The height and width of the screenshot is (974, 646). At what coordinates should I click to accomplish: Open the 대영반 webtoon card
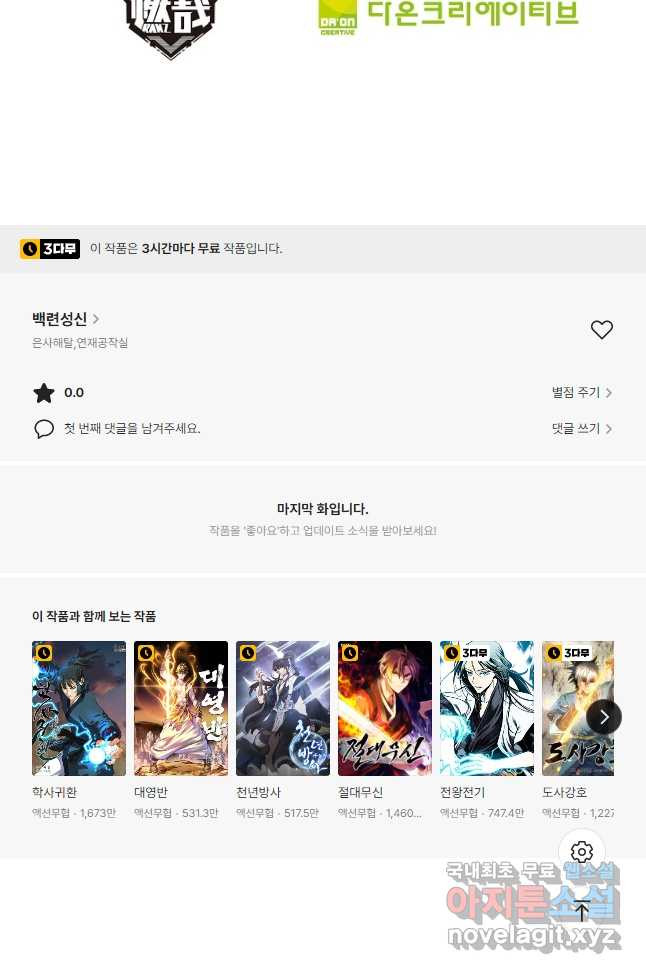tap(181, 708)
